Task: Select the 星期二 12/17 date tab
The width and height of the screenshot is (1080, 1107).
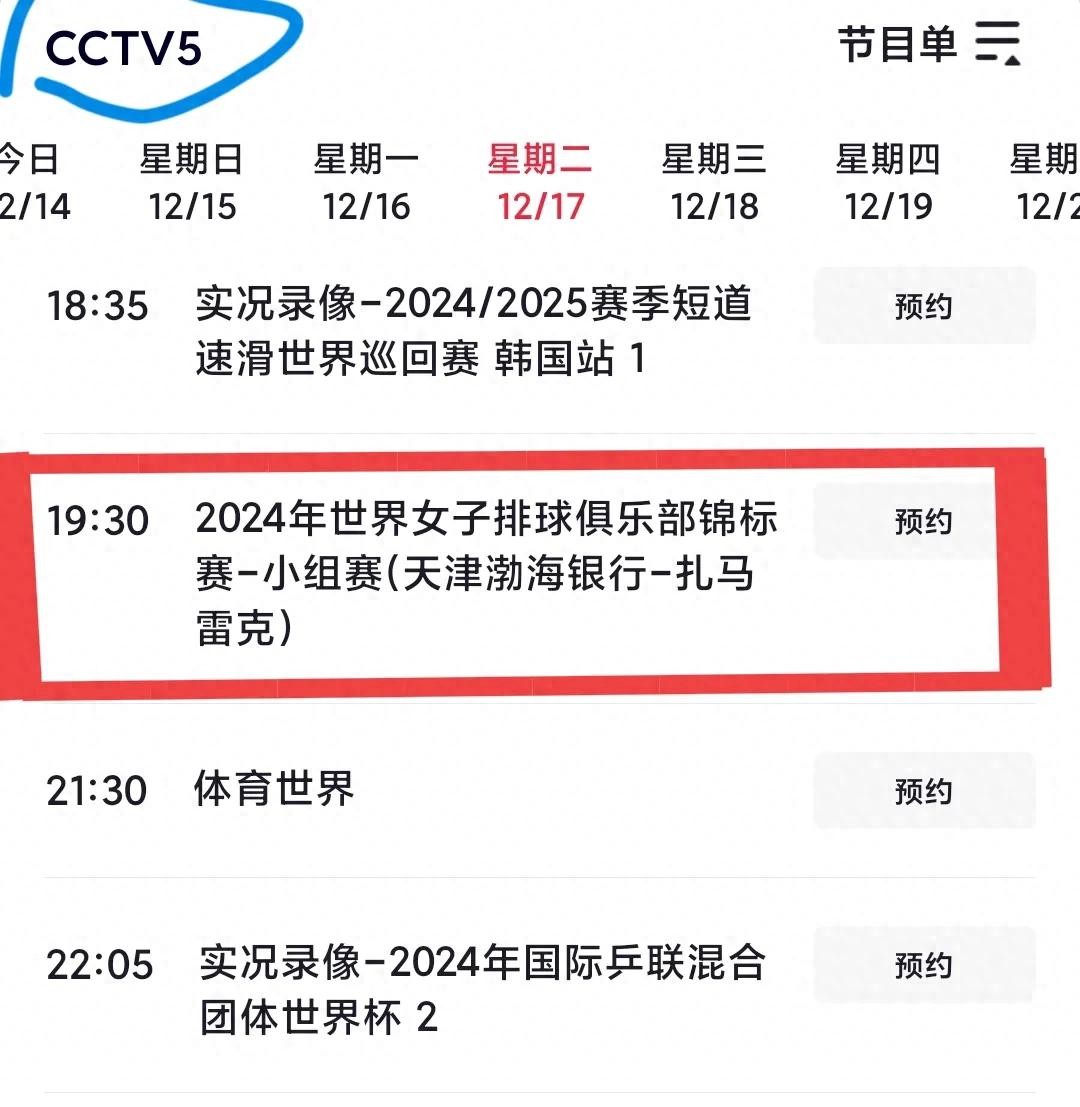Action: [540, 183]
